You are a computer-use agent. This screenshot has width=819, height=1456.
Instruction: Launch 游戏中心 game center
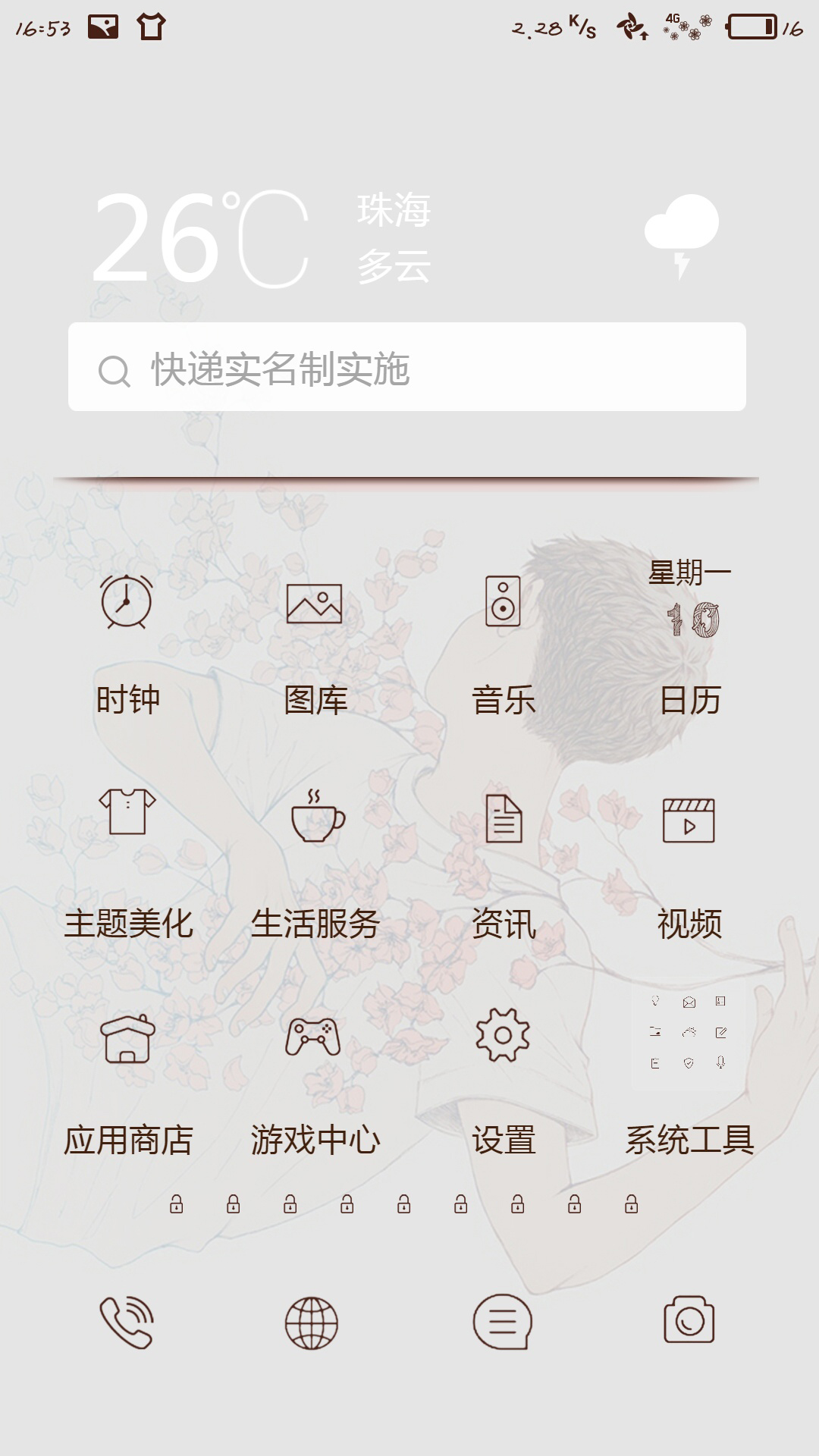click(312, 1036)
